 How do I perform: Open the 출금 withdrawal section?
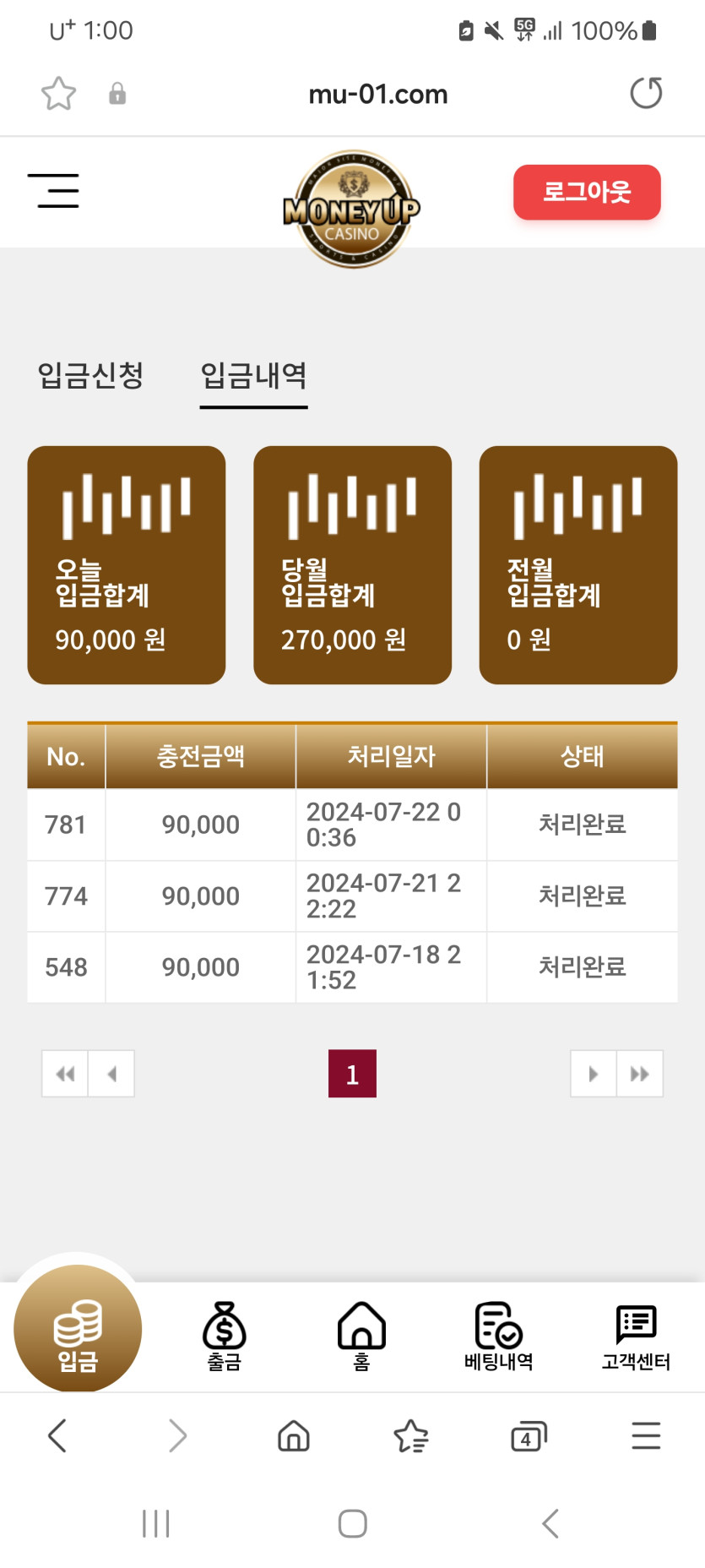coord(225,1336)
